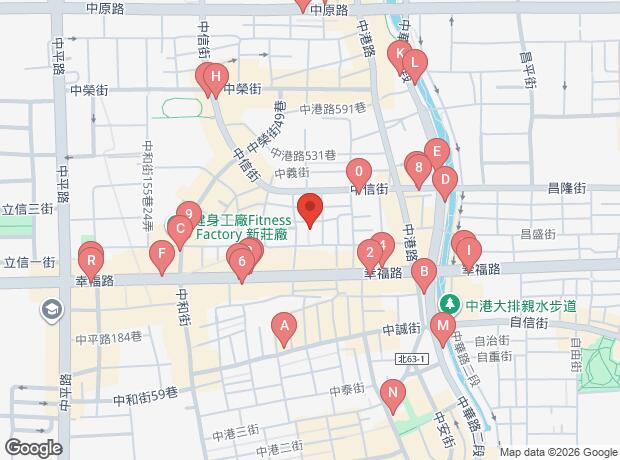Tap the marker labeled H near 中榮街

tap(214, 76)
